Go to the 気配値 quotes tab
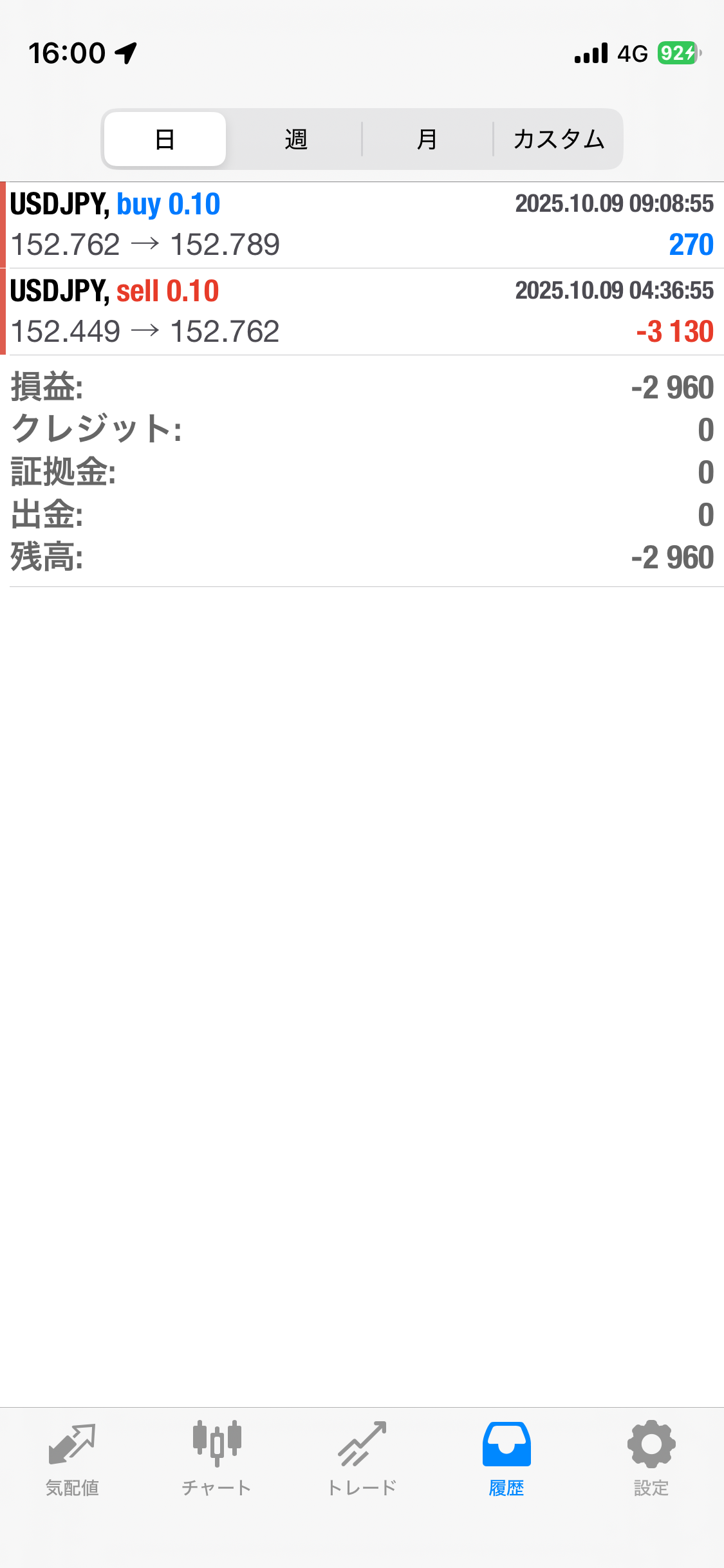Image resolution: width=724 pixels, height=1568 pixels. coord(72,1459)
